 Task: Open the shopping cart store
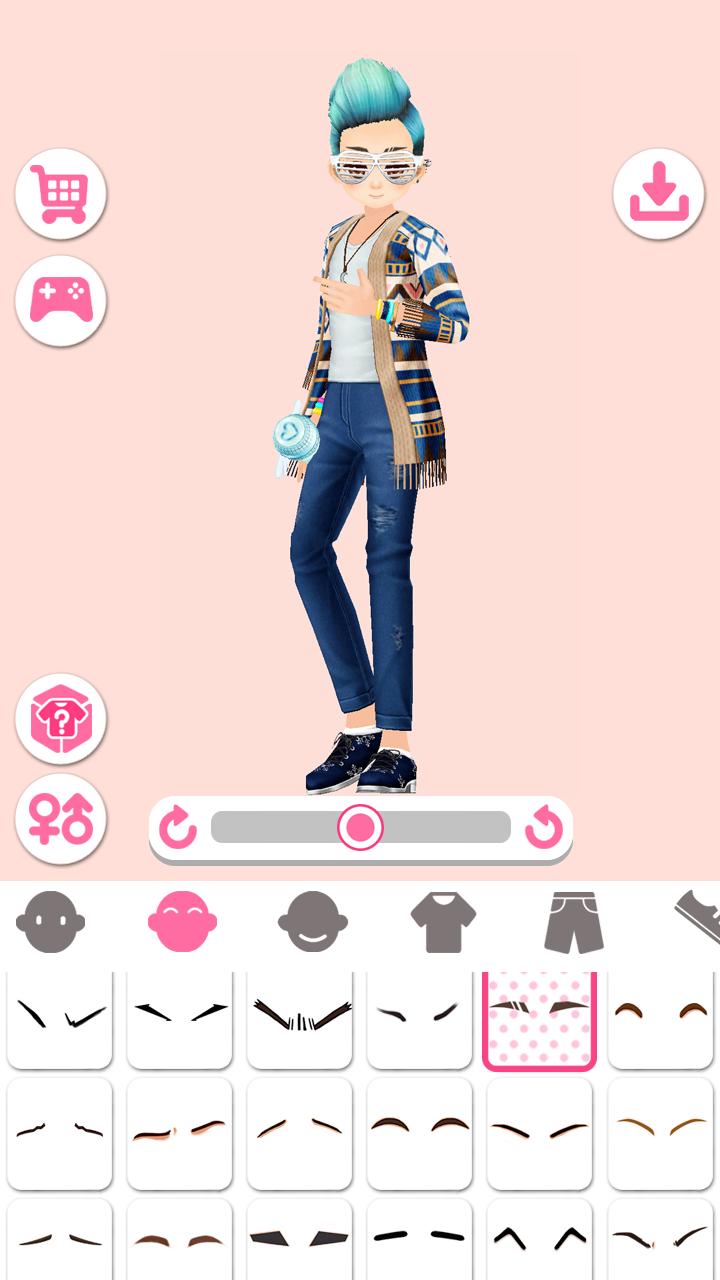(61, 193)
